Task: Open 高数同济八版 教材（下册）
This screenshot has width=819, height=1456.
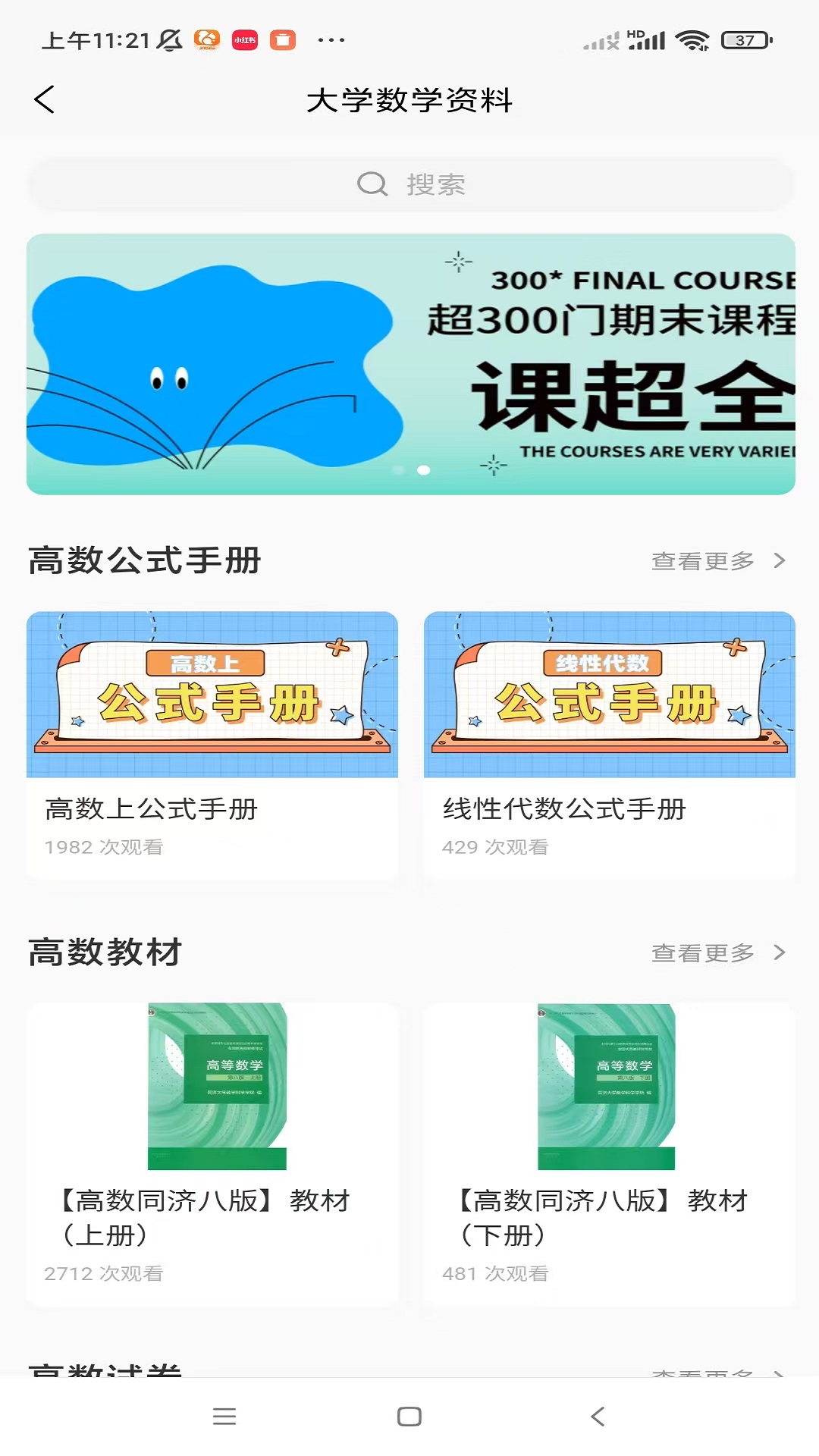Action: 609,1153
